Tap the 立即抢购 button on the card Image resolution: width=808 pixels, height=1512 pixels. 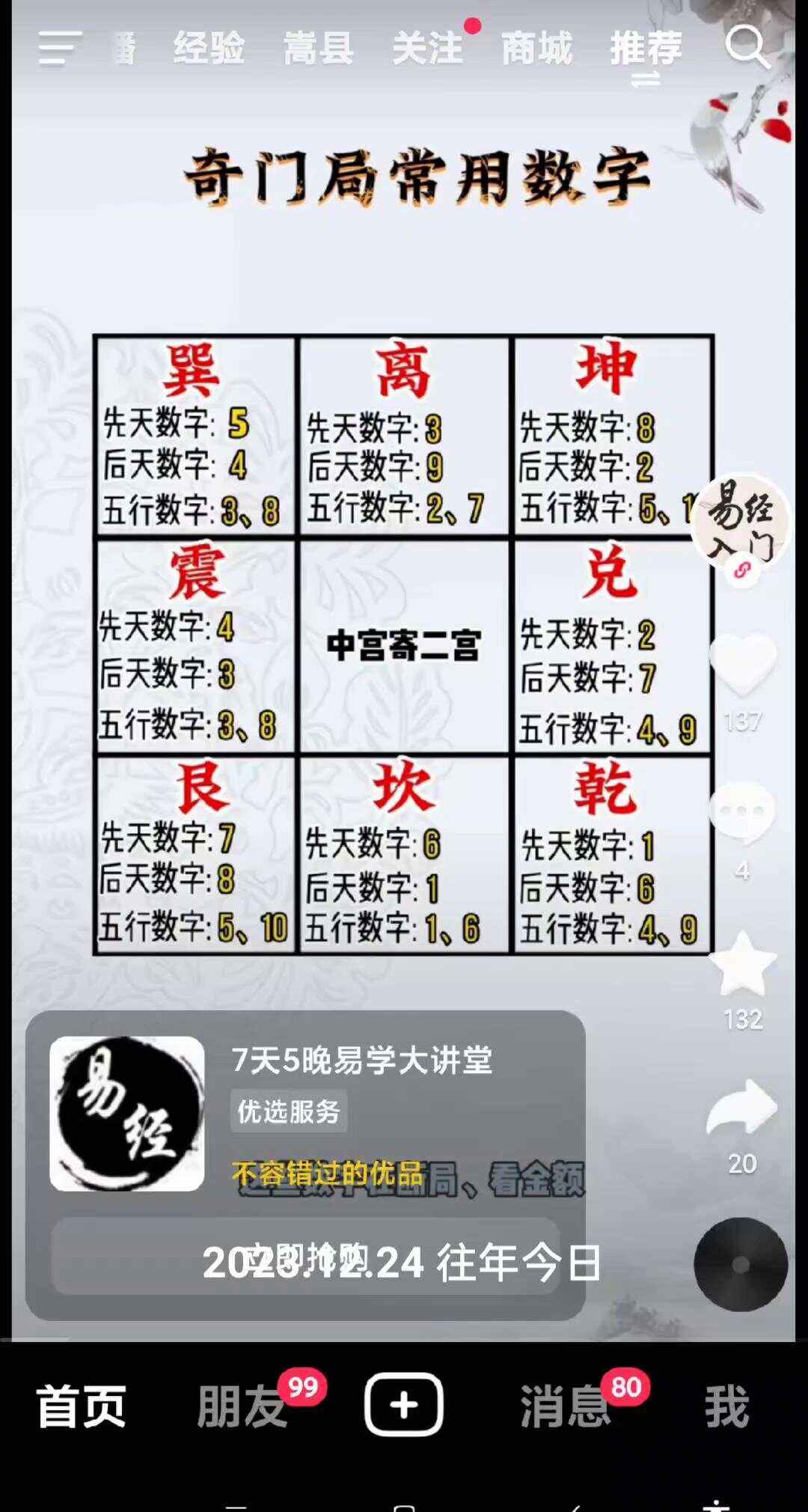click(x=305, y=1256)
